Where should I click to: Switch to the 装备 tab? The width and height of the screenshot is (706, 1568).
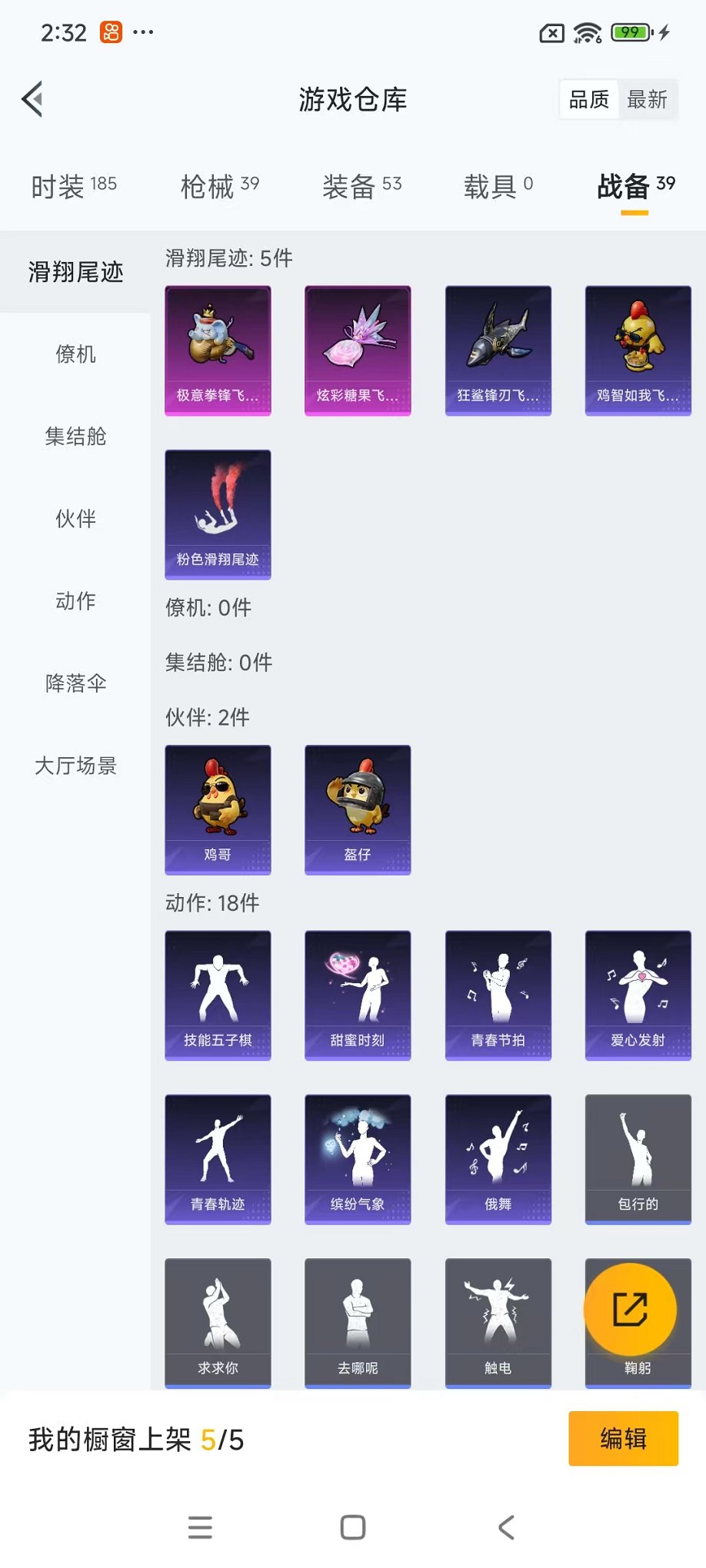[361, 186]
